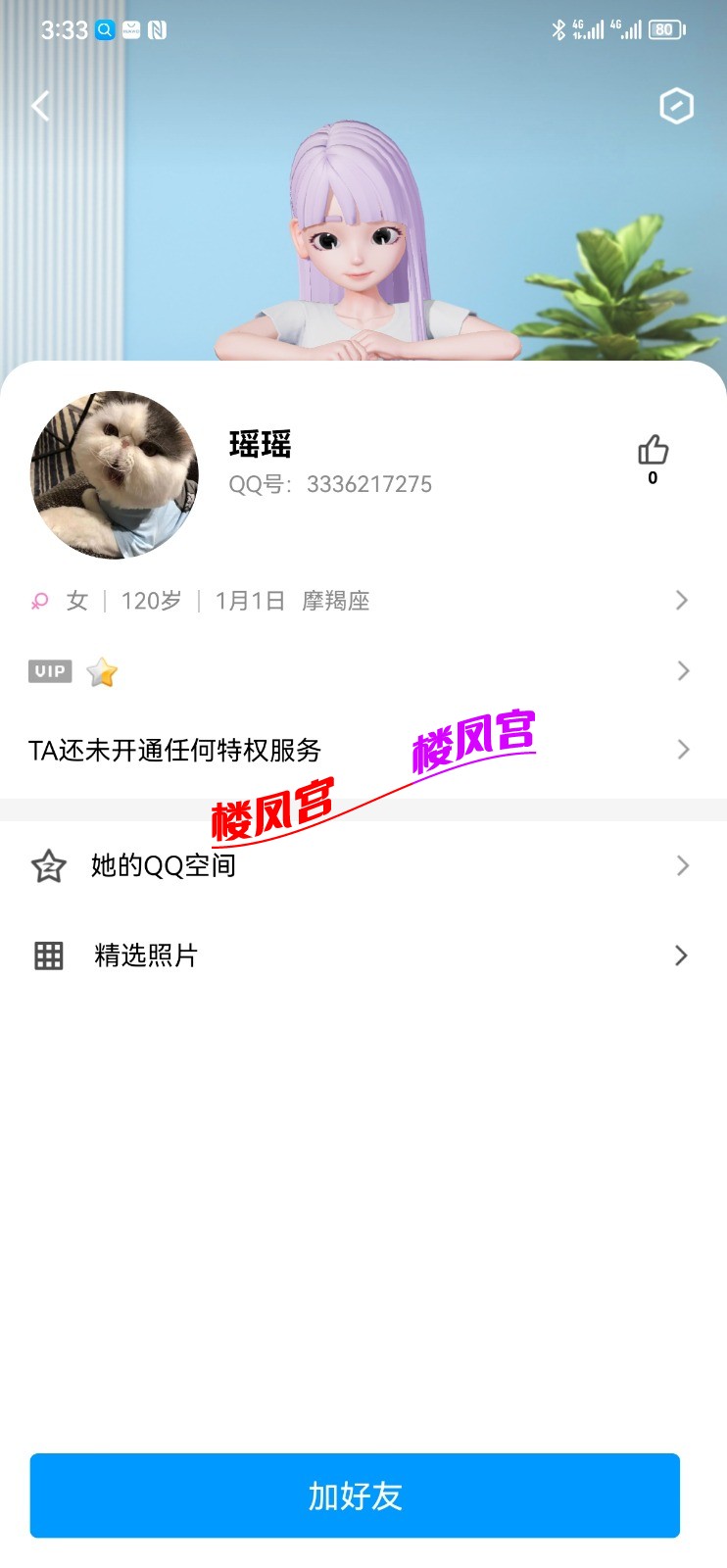Open the profile edit hexagon icon
Viewport: 727px width, 1568px height.
[x=676, y=106]
